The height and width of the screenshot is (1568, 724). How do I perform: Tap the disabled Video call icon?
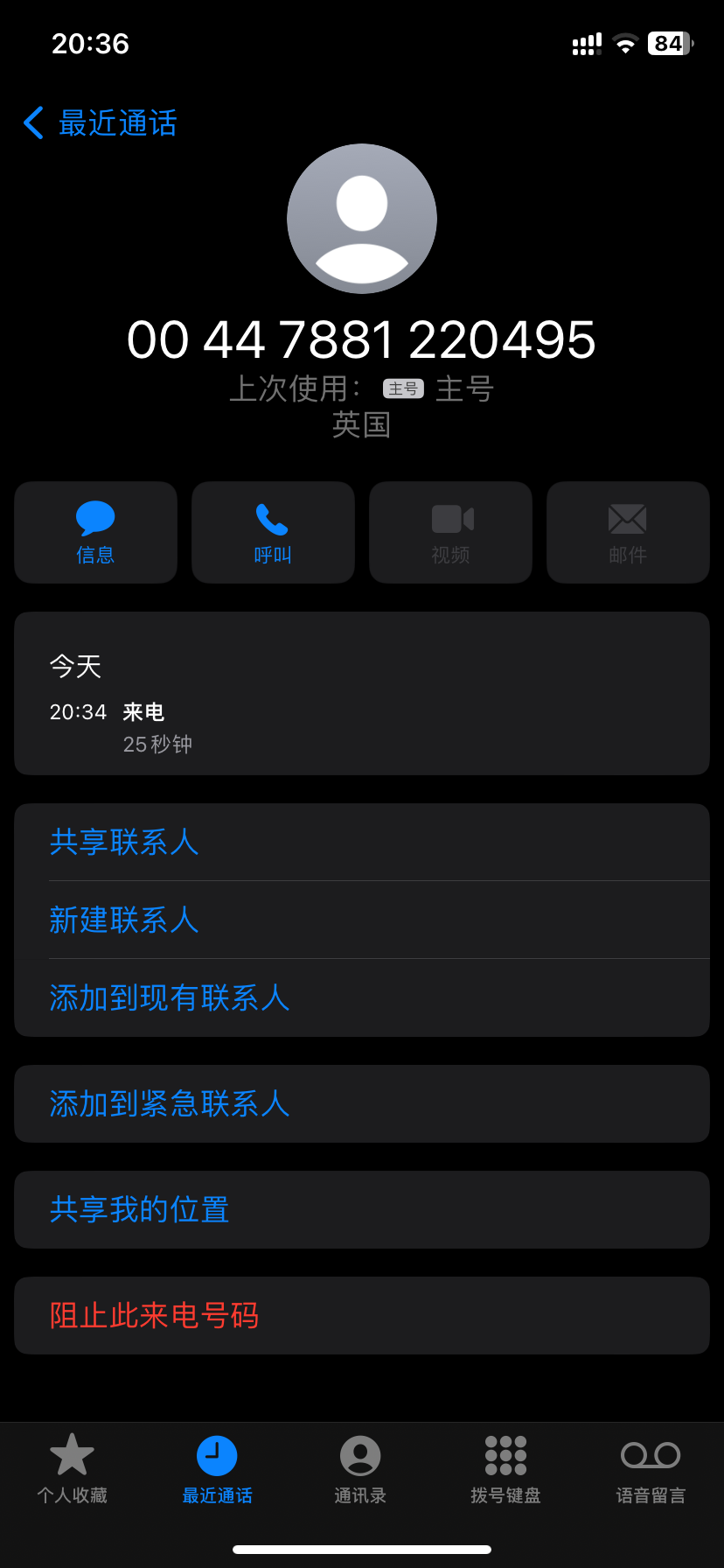pyautogui.click(x=450, y=531)
